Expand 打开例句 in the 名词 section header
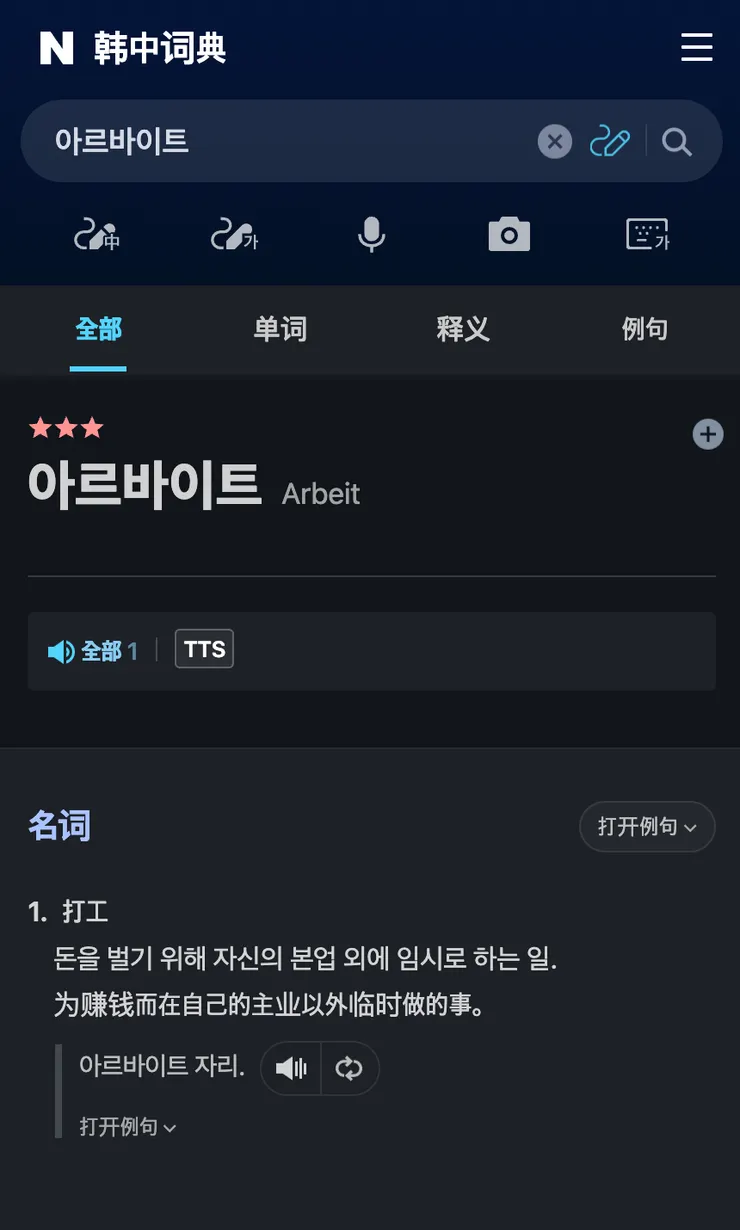 pyautogui.click(x=647, y=827)
